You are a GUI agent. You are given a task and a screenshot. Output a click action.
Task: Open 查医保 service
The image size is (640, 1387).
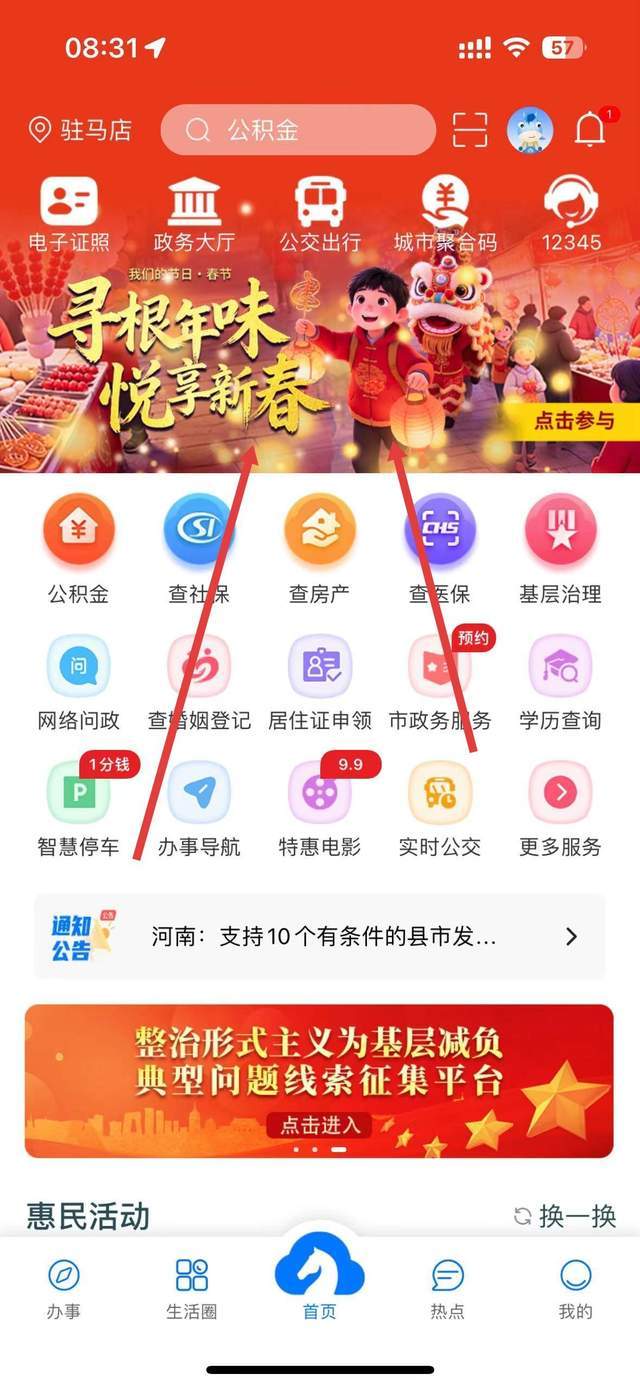click(440, 549)
